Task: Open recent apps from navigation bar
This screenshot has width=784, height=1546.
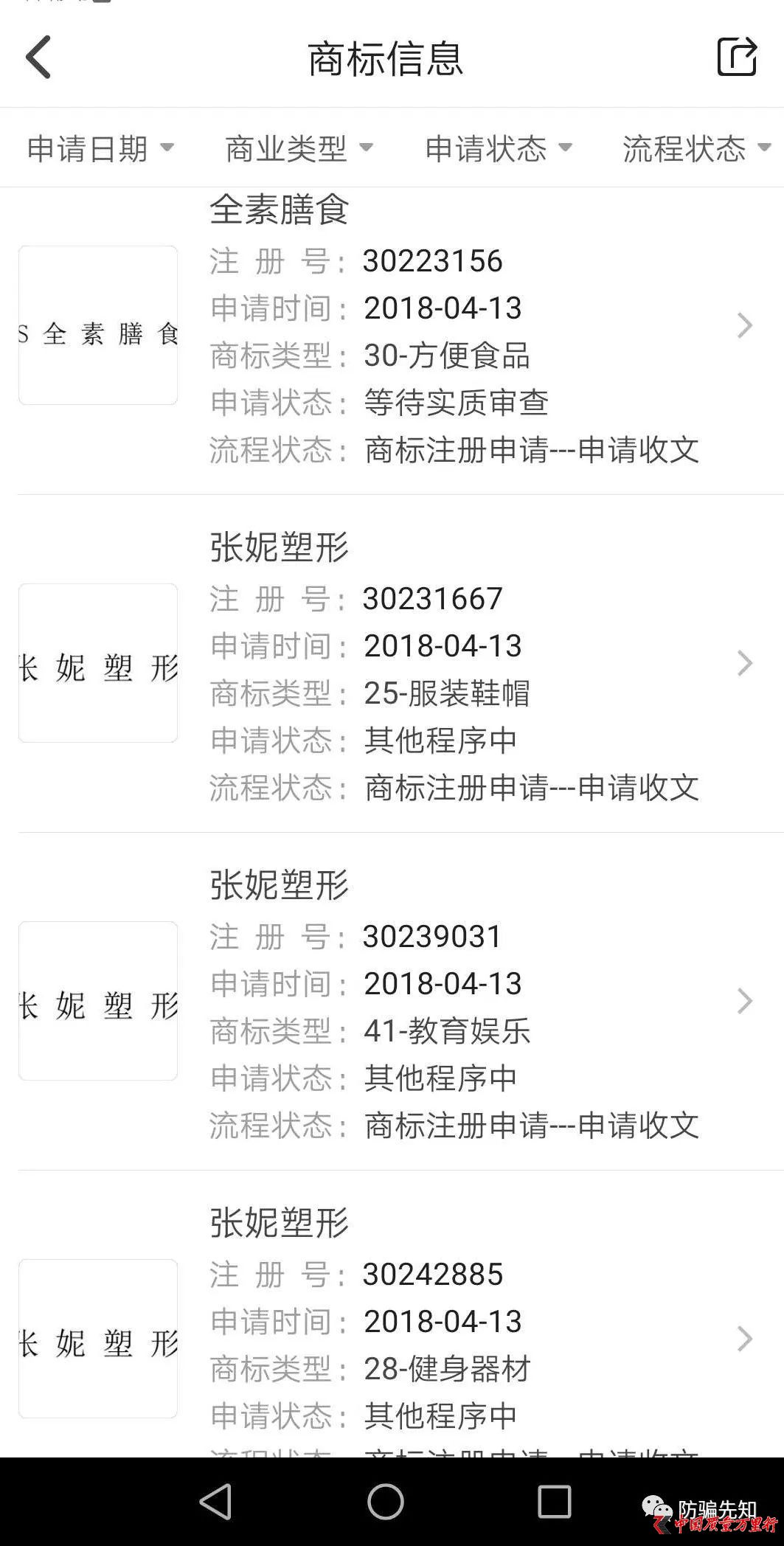Action: pos(555,1501)
